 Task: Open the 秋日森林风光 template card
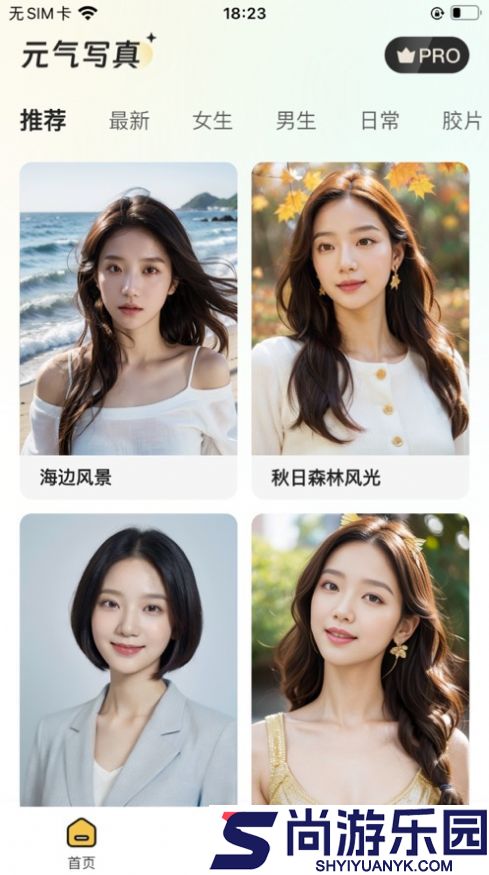click(x=360, y=330)
